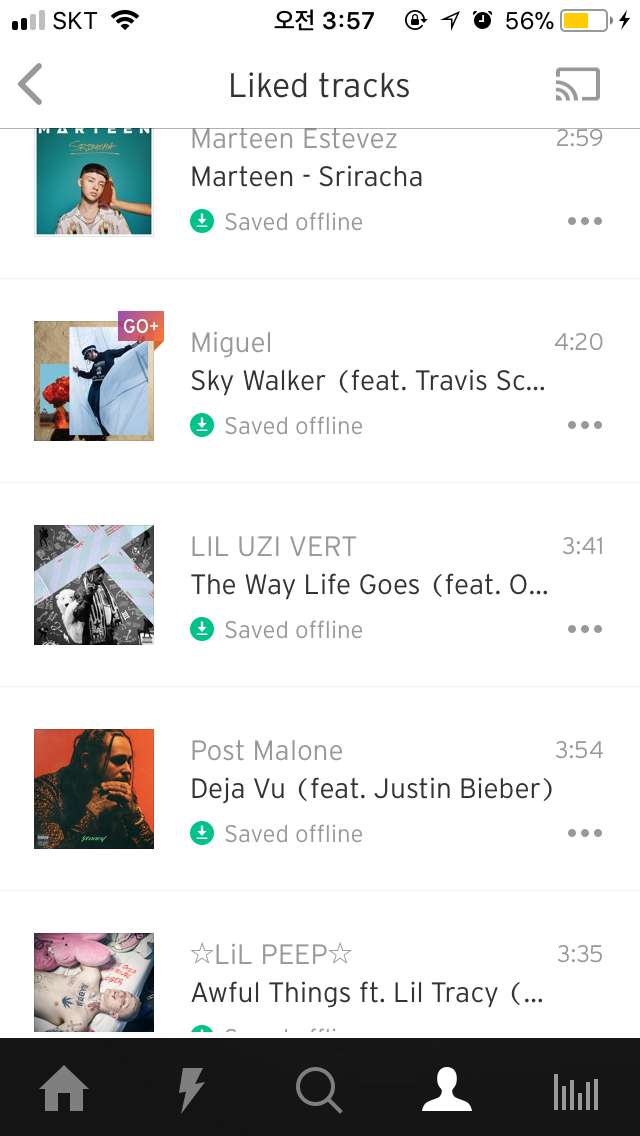
Task: Switch to the Search tab
Action: [x=319, y=1089]
